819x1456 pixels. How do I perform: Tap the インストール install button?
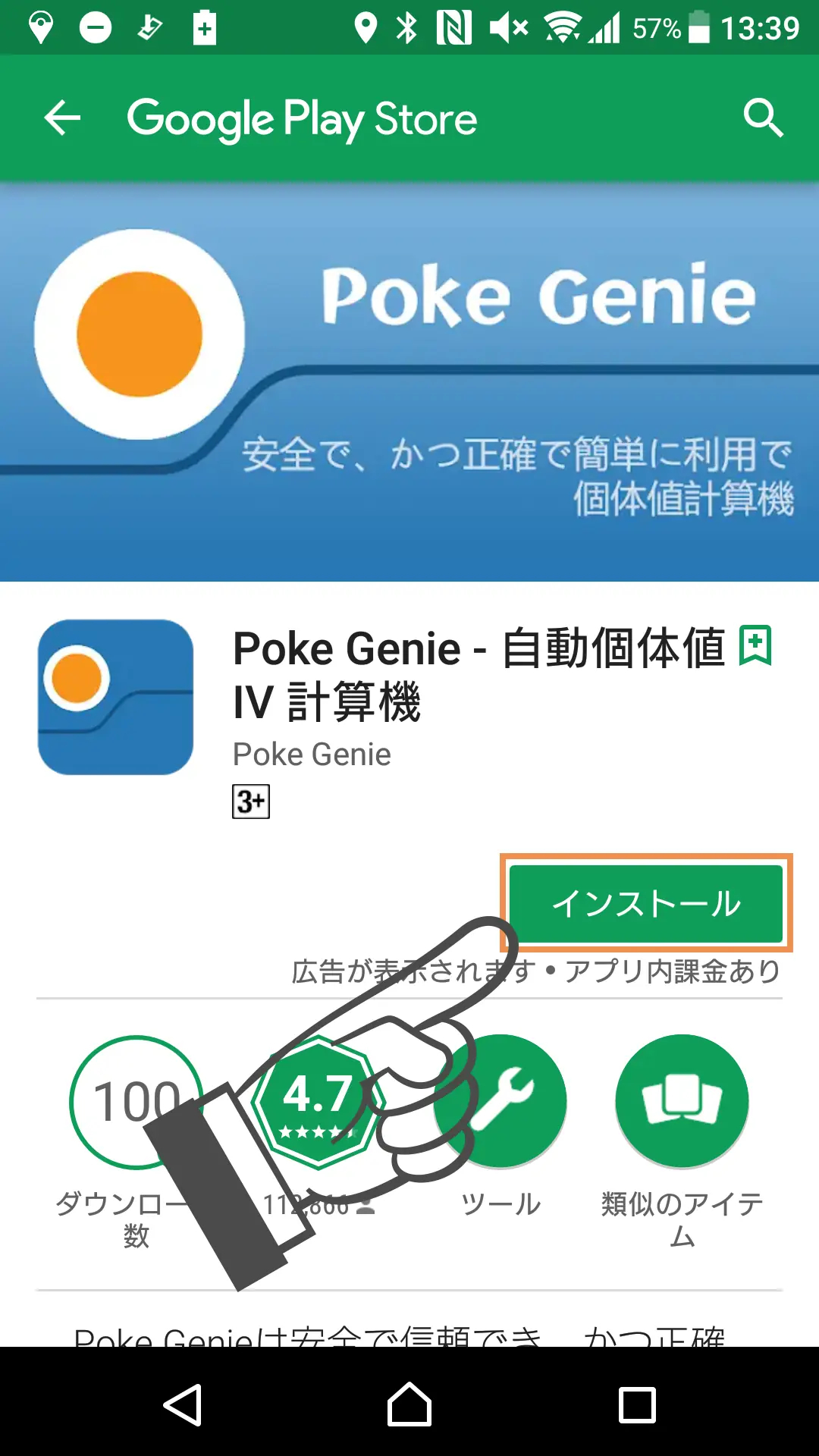point(646,903)
